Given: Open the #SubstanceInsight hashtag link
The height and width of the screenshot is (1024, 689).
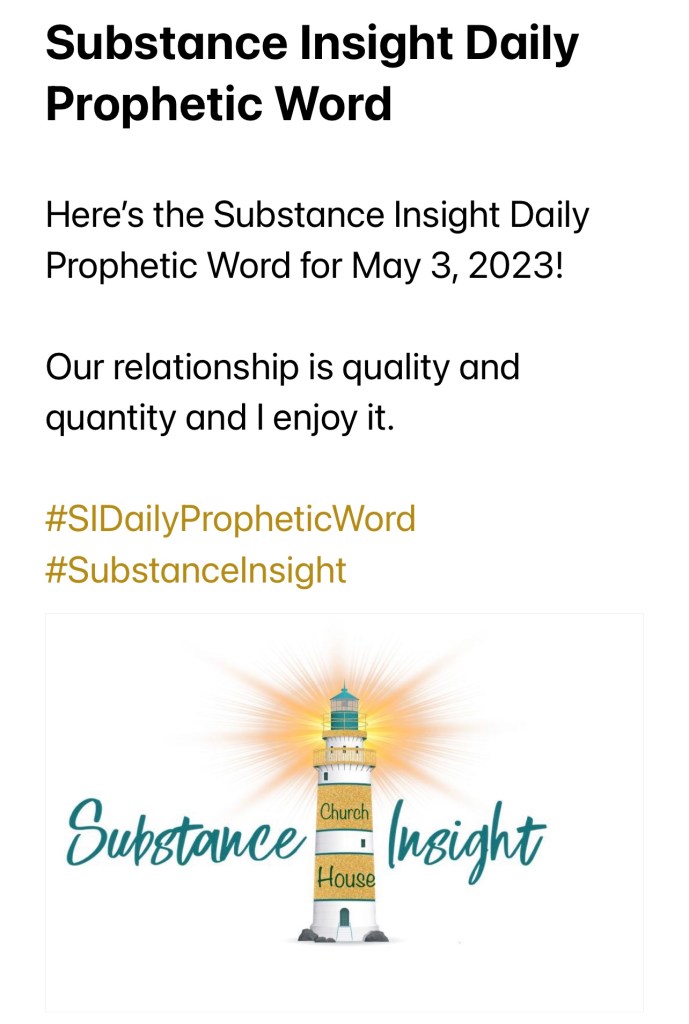Looking at the screenshot, I should pyautogui.click(x=196, y=571).
